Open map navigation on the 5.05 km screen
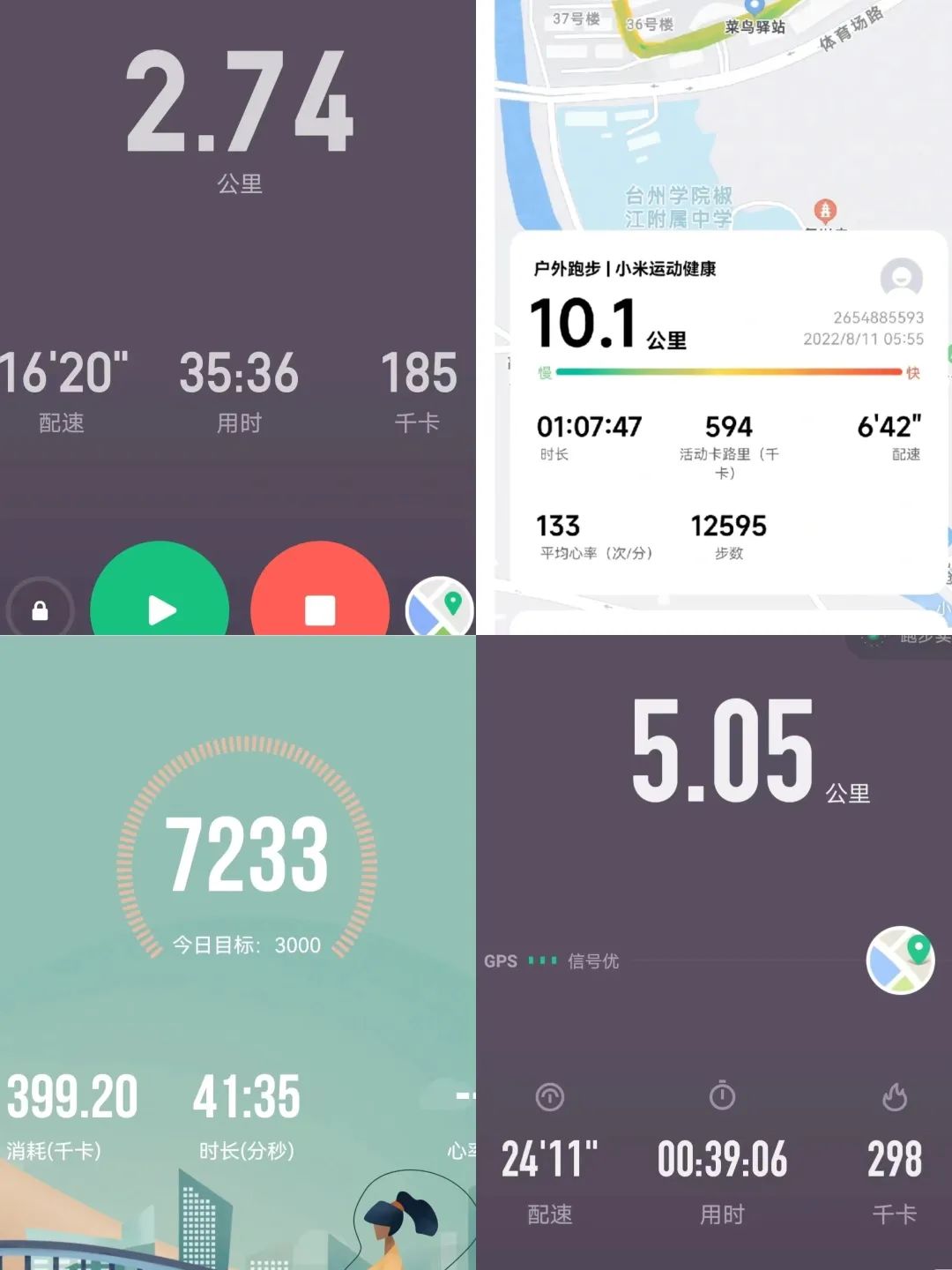Screen dimensions: 952x1270 click(x=900, y=961)
